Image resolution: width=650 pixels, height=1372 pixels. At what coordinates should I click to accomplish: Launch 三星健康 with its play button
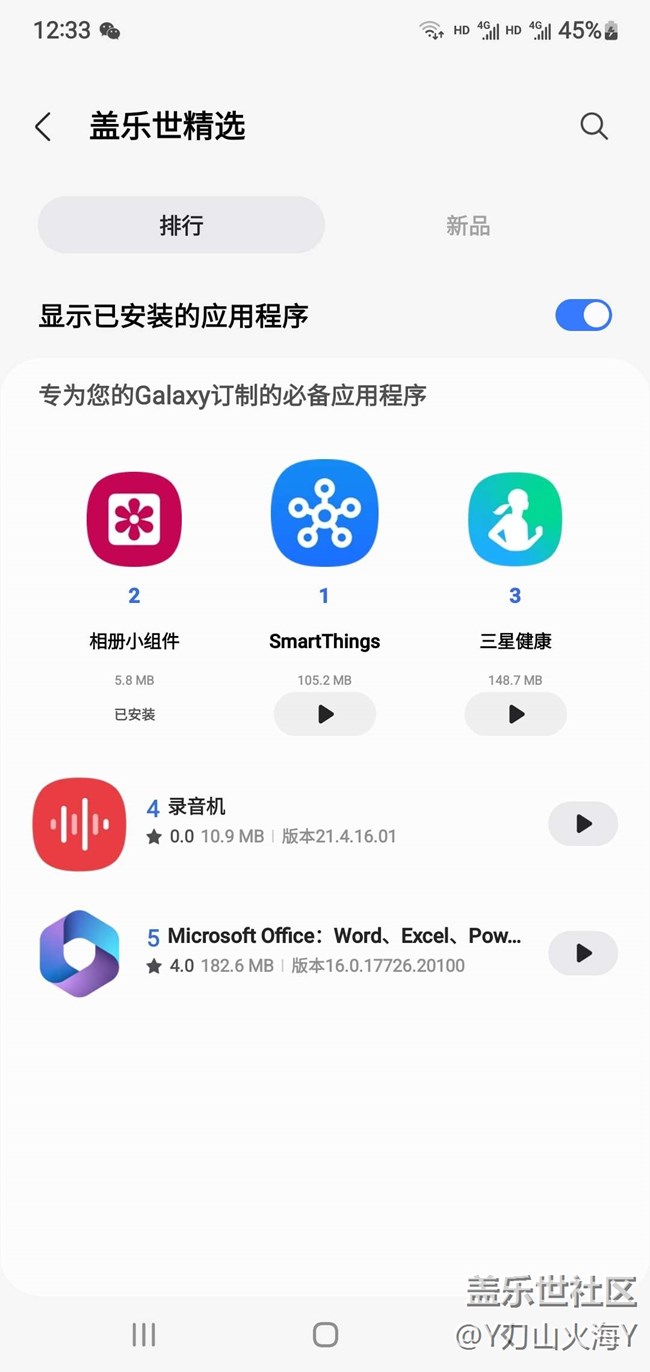515,714
